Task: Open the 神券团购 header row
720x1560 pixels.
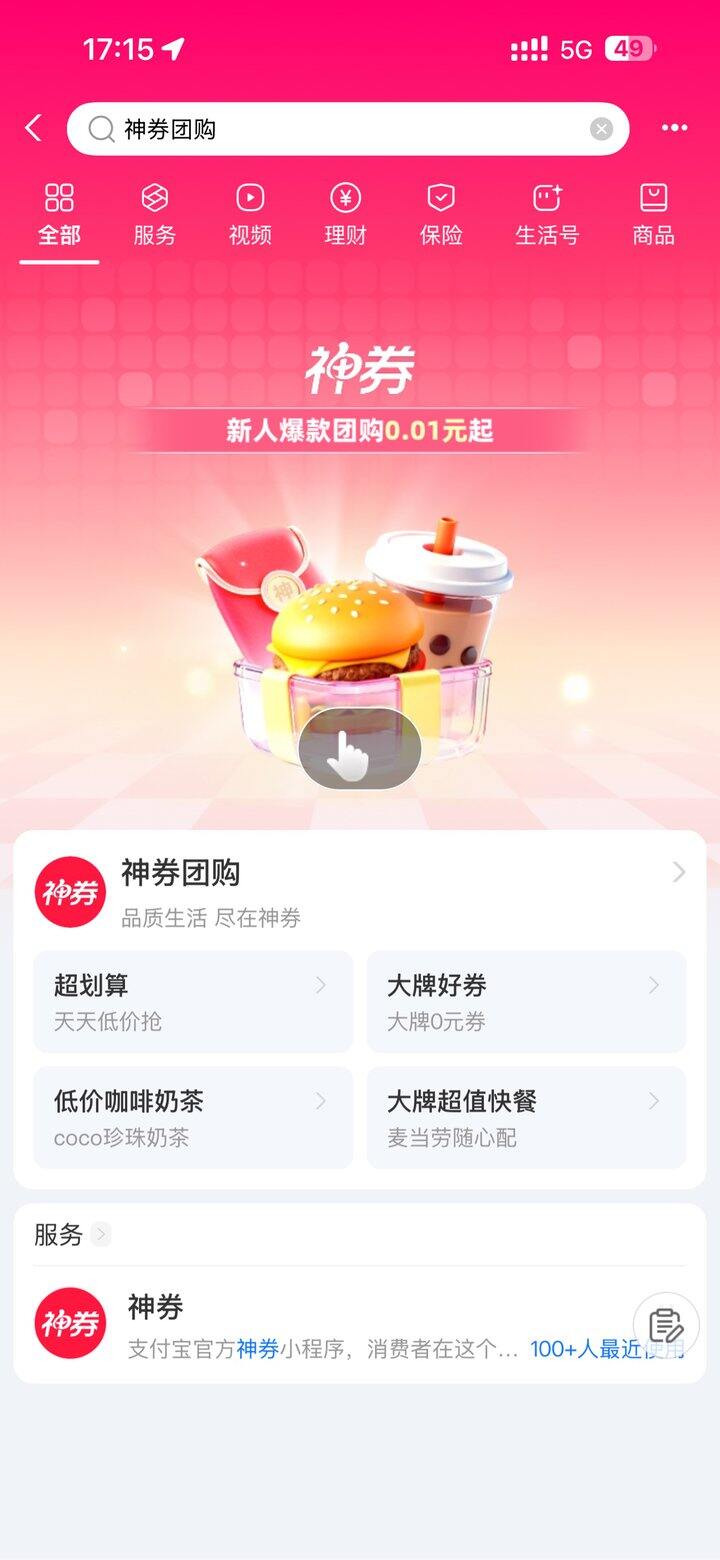Action: point(360,890)
